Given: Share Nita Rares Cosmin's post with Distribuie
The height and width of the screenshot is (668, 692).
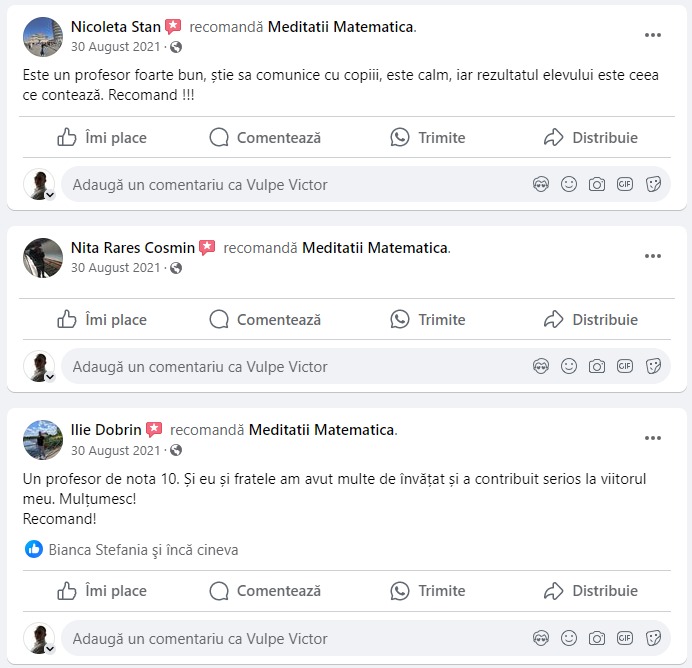Looking at the screenshot, I should click(x=590, y=320).
